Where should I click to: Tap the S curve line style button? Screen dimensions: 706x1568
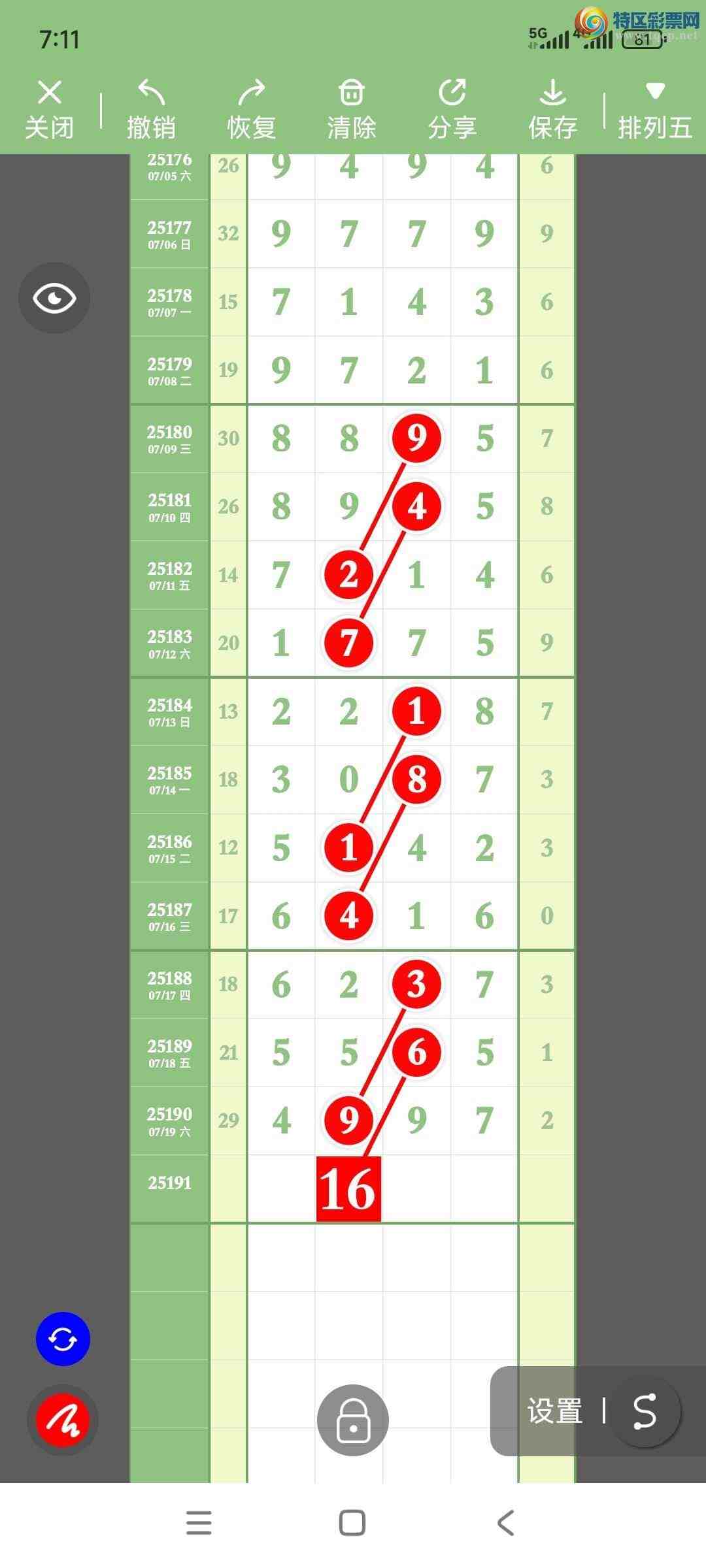(x=645, y=1411)
